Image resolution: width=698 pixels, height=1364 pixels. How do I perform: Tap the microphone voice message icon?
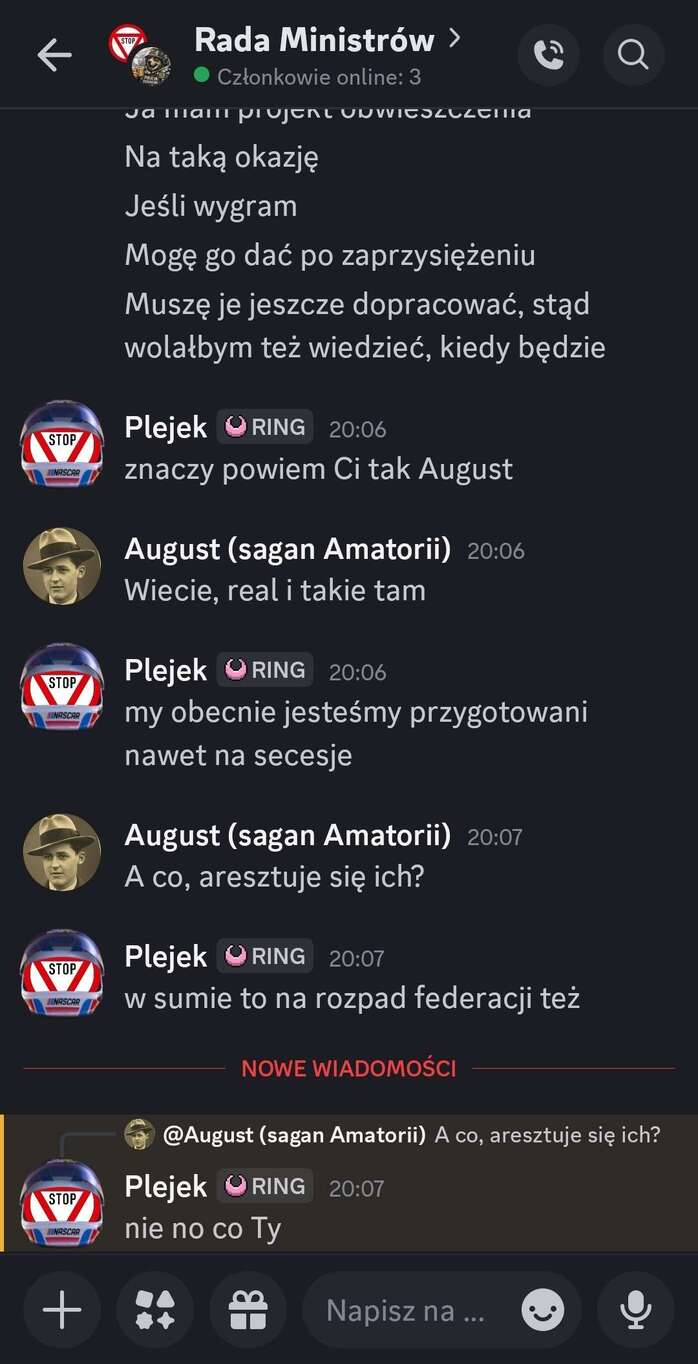click(635, 1309)
